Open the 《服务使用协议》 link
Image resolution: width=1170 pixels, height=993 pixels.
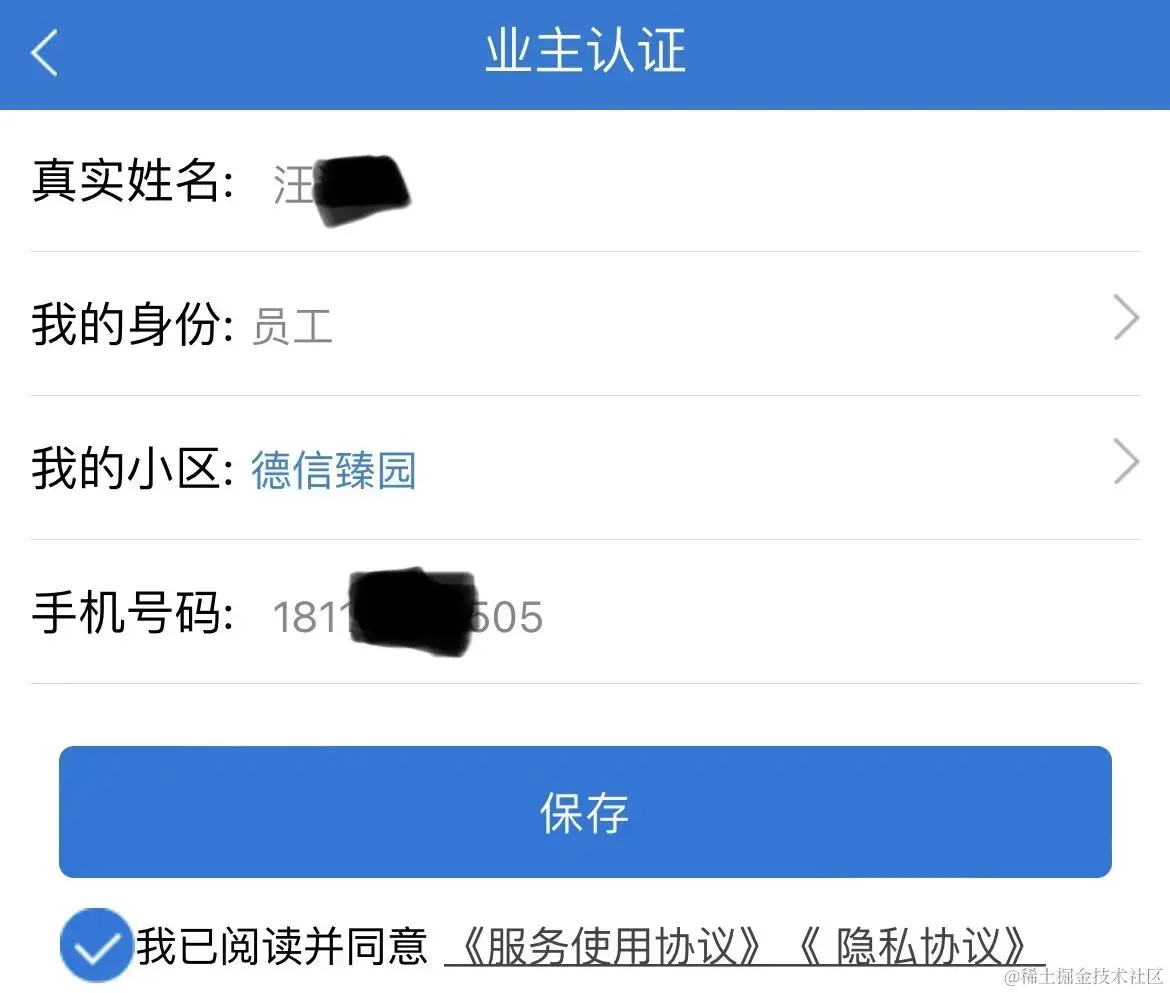click(607, 945)
